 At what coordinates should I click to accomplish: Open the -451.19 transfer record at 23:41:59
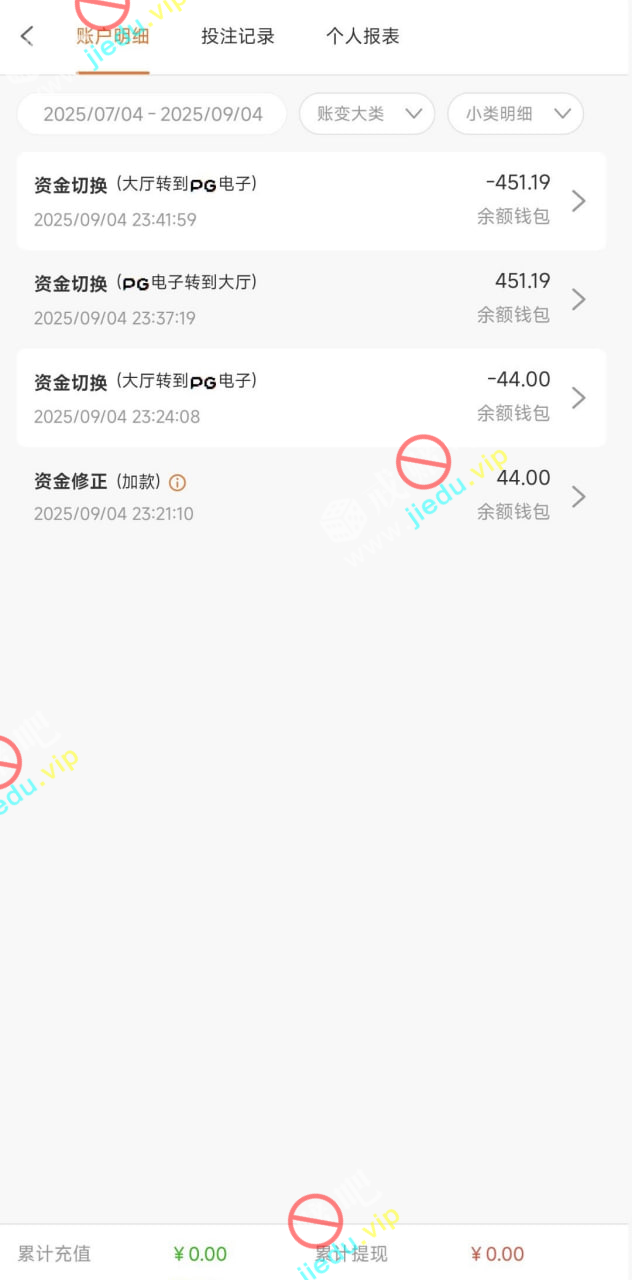pos(311,201)
